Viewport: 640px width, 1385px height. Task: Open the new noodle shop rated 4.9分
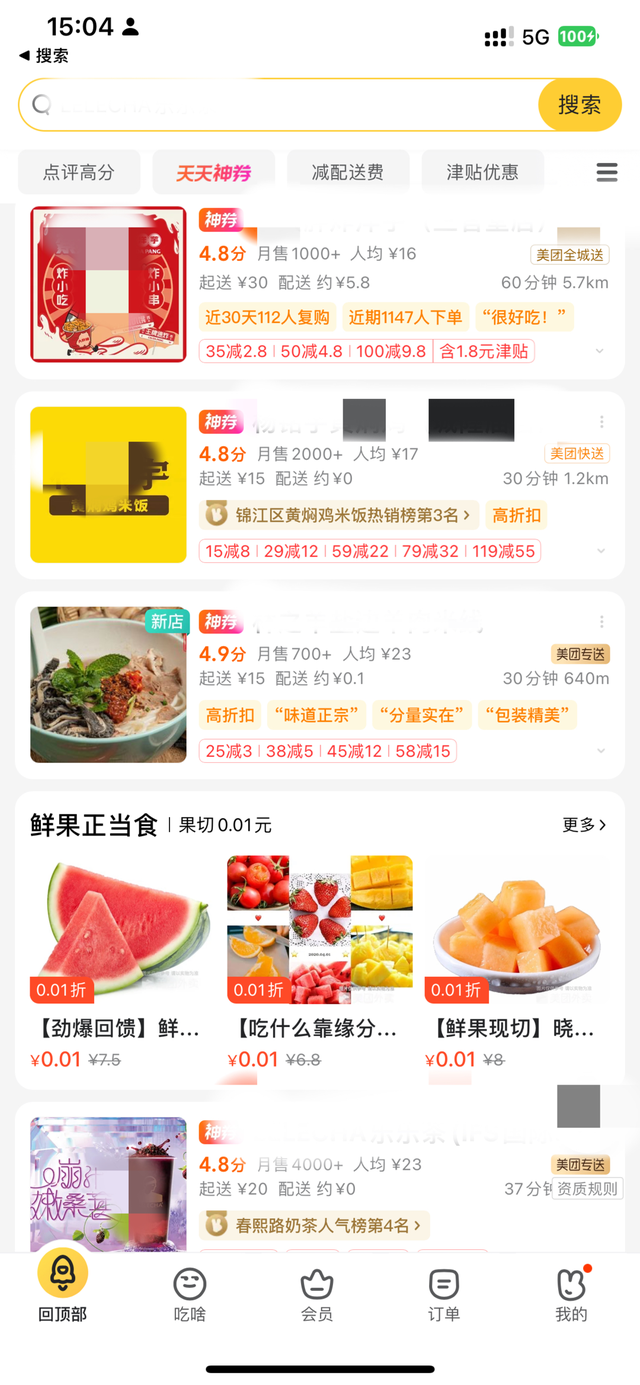pos(320,685)
